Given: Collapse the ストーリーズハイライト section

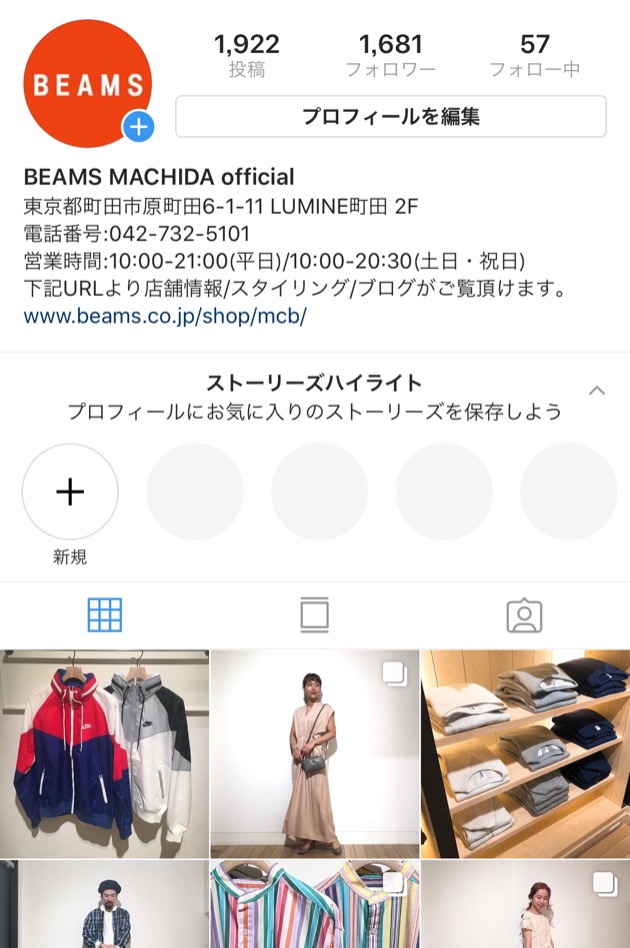Looking at the screenshot, I should 597,390.
